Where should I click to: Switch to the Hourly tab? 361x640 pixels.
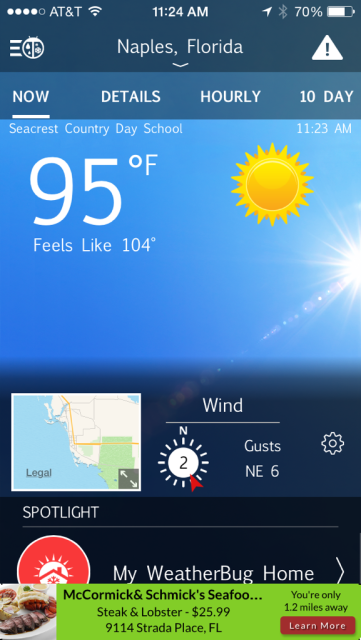(x=230, y=97)
